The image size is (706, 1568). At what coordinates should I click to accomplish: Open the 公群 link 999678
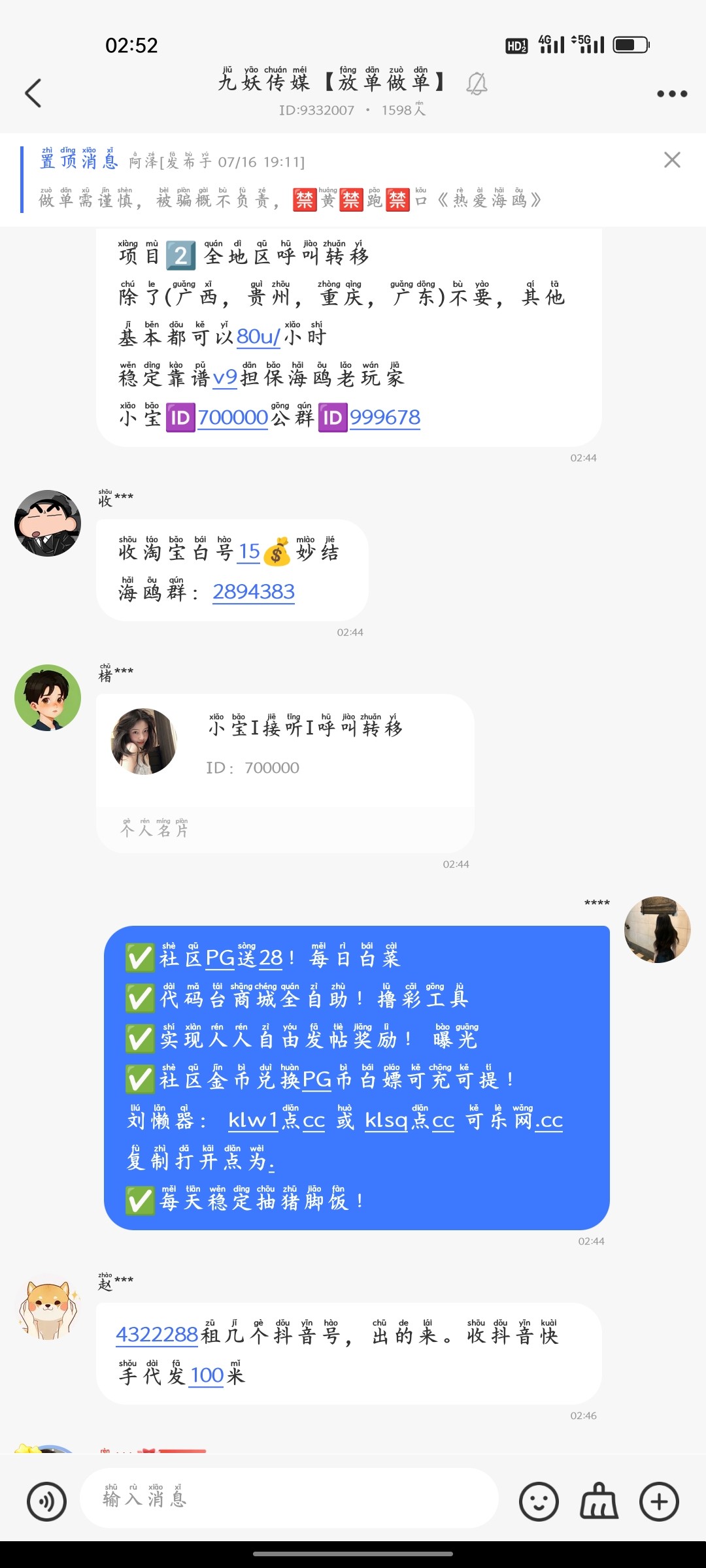(385, 417)
